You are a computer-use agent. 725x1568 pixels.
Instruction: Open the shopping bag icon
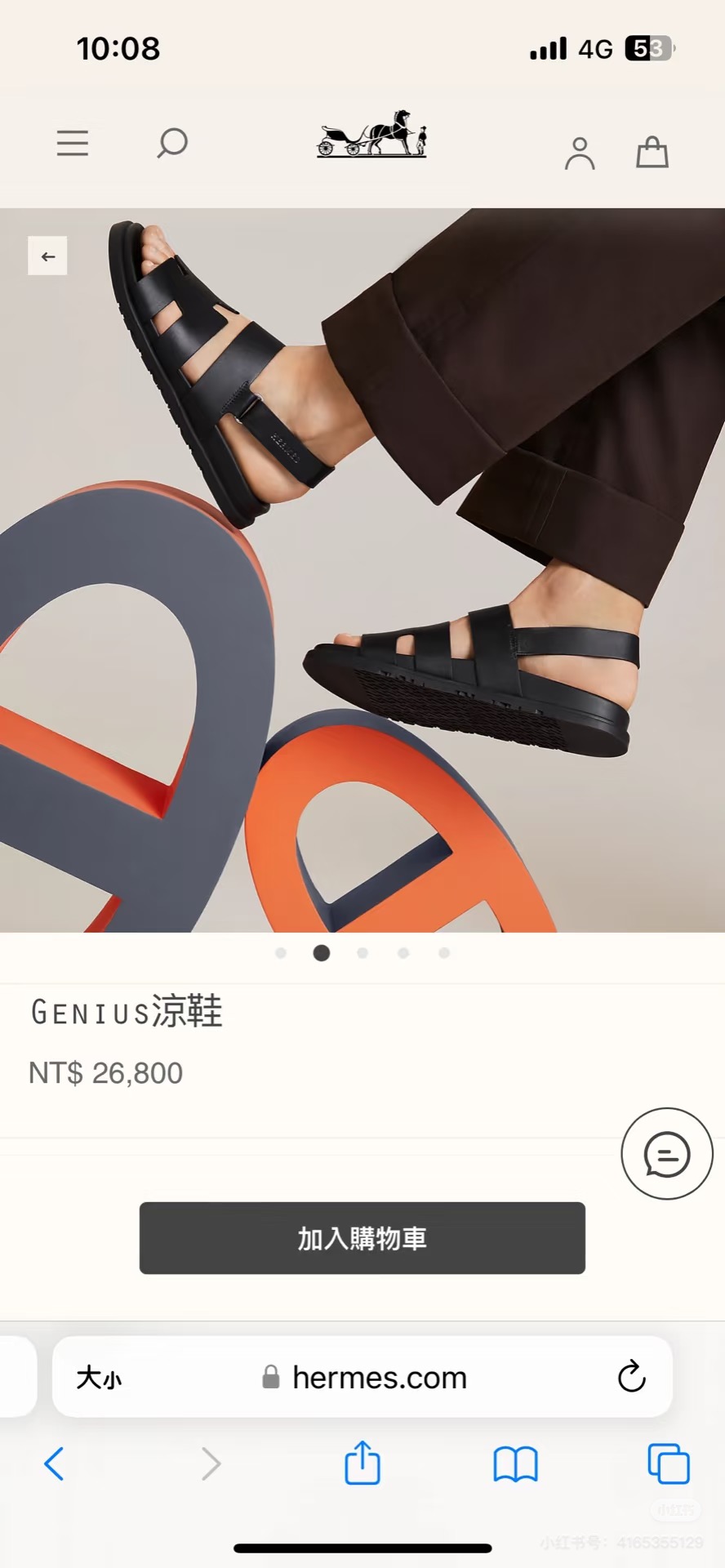point(652,151)
